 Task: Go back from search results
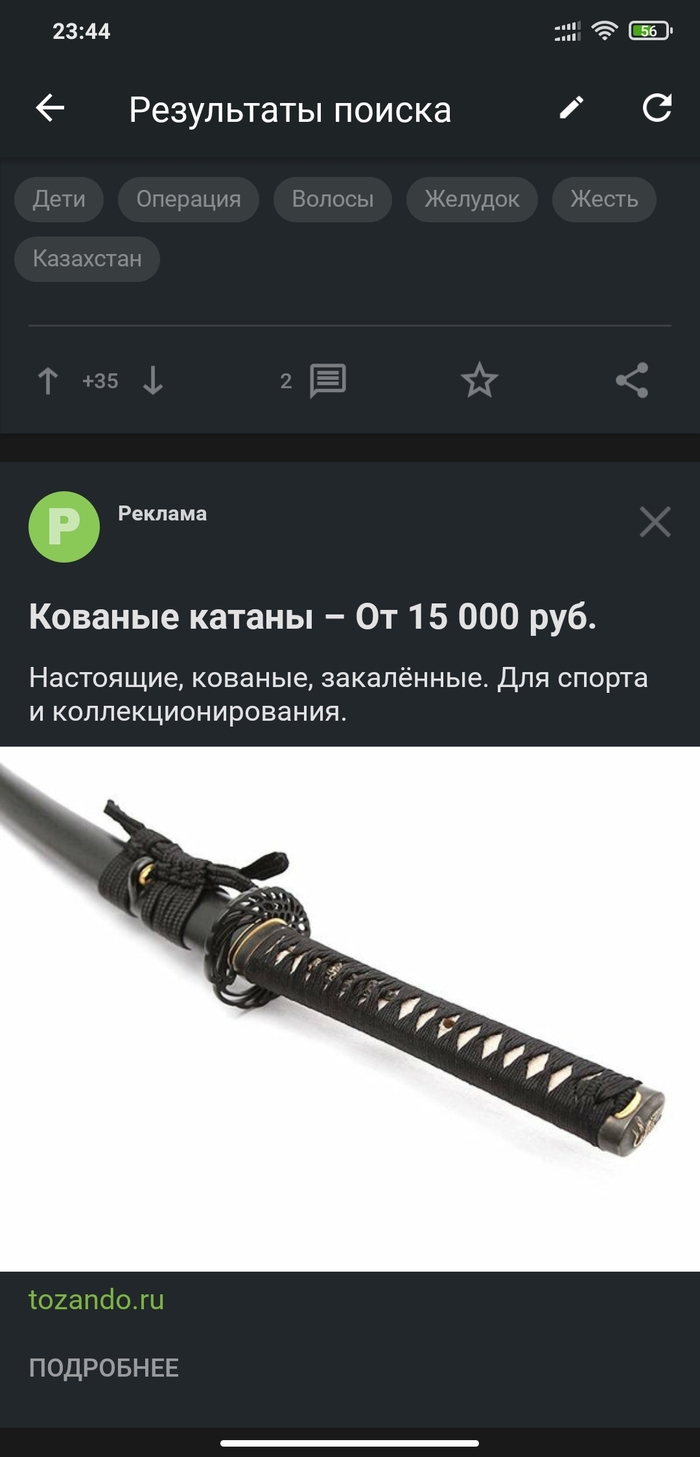50,109
